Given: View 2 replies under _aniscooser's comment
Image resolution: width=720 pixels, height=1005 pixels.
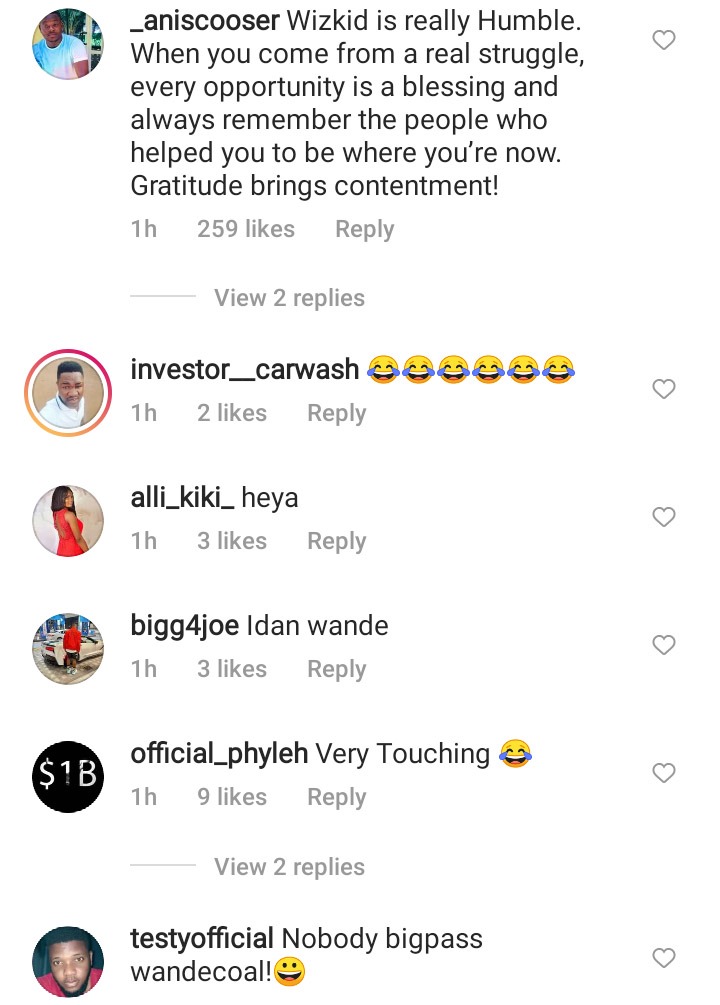Looking at the screenshot, I should [289, 298].
